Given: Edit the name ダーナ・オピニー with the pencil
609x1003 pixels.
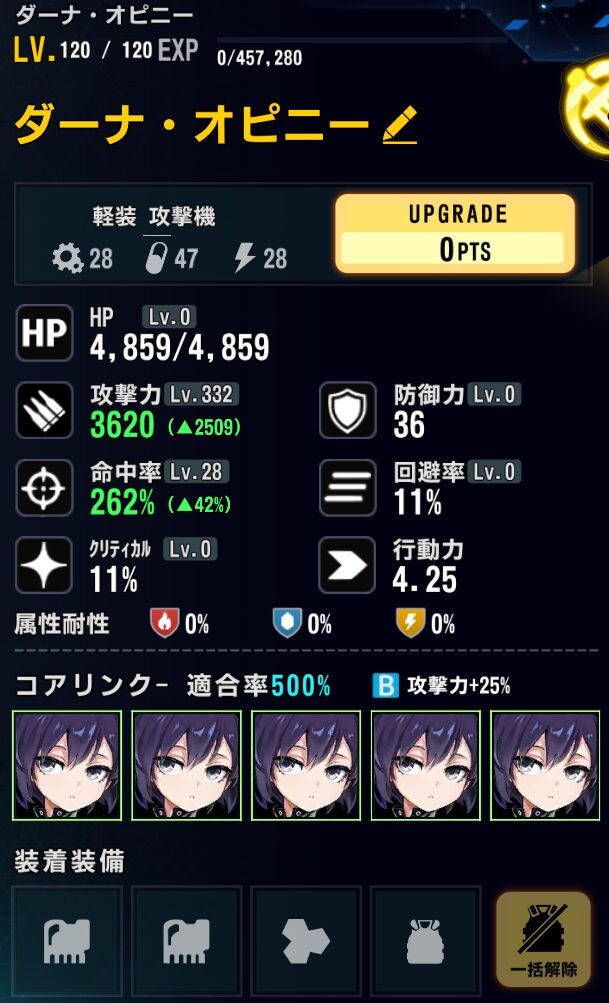Looking at the screenshot, I should click(400, 126).
